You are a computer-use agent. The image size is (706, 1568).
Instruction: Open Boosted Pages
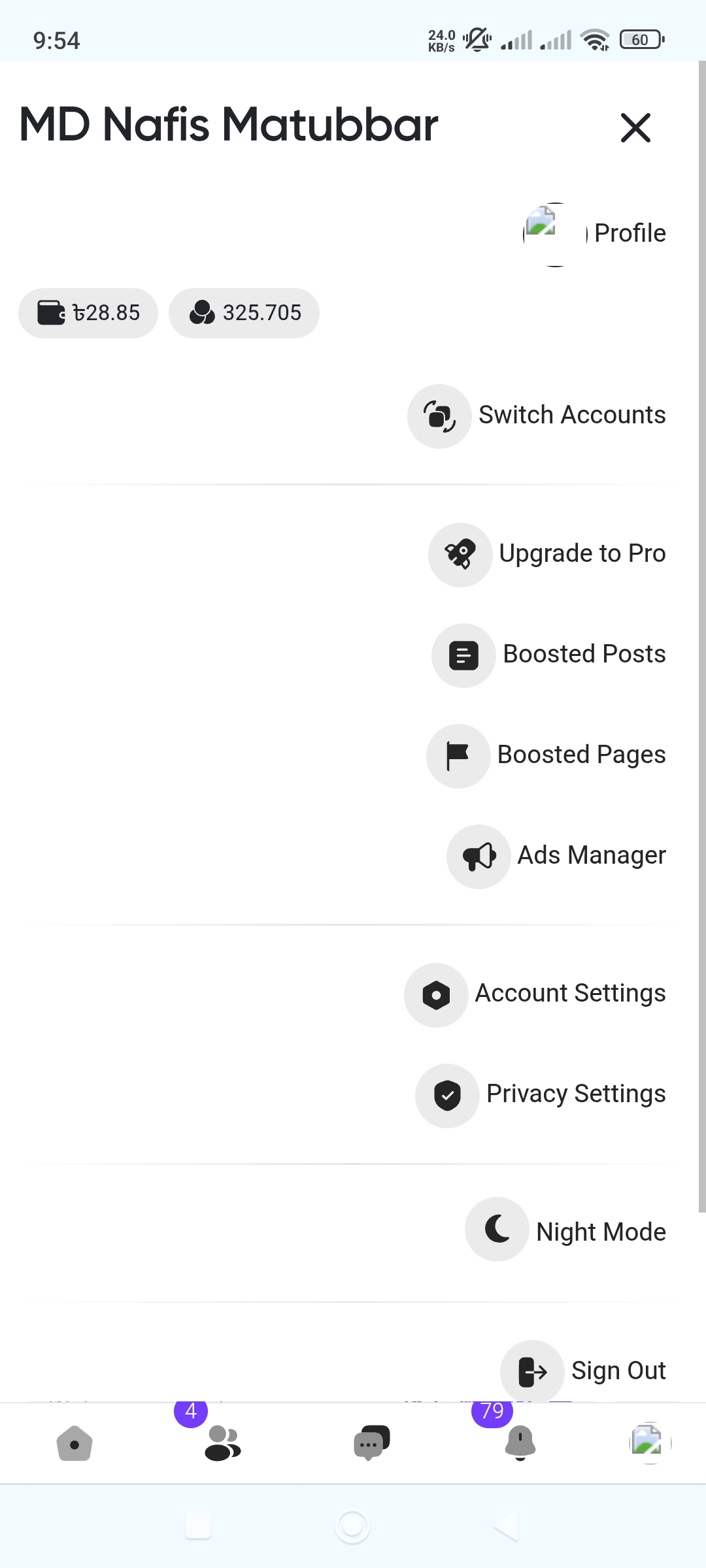point(546,755)
